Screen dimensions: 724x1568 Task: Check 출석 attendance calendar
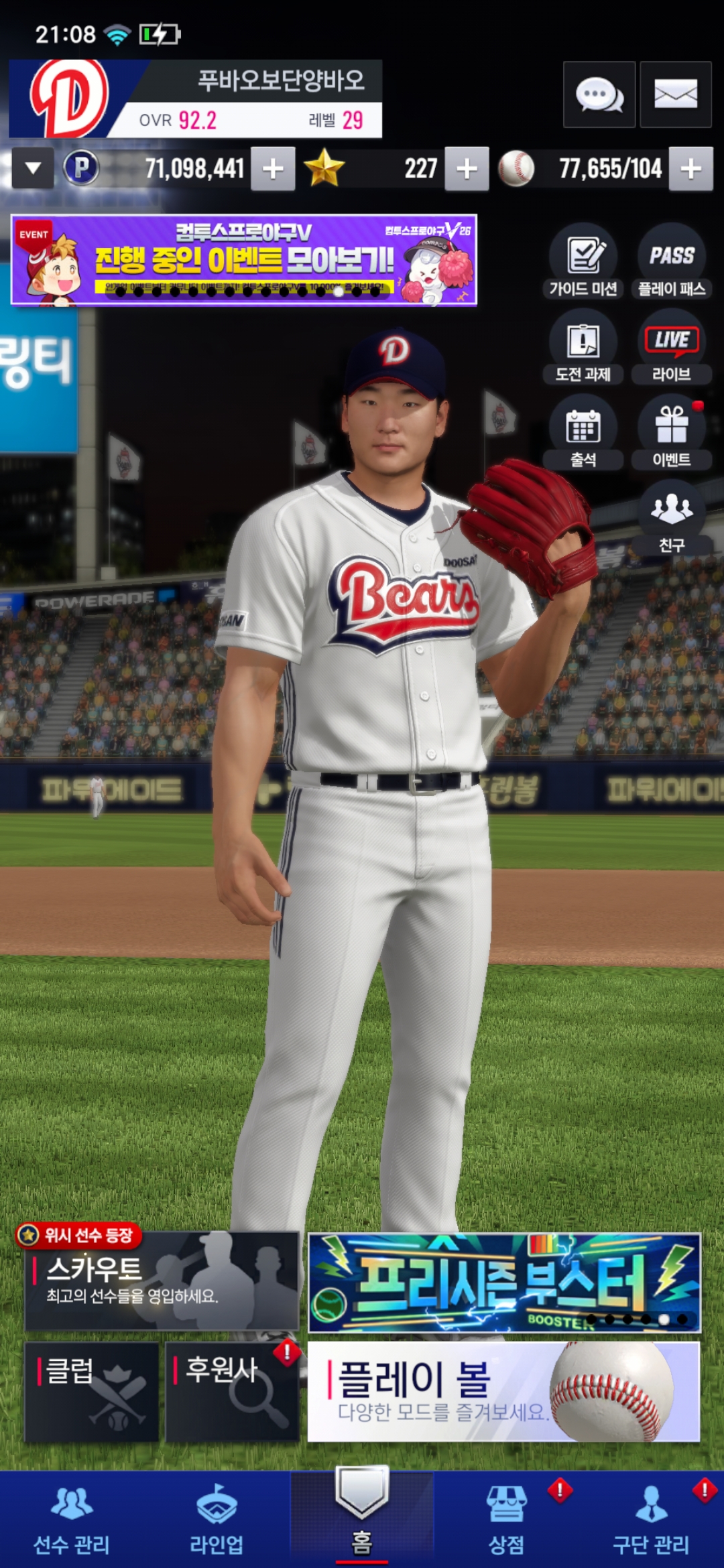583,433
